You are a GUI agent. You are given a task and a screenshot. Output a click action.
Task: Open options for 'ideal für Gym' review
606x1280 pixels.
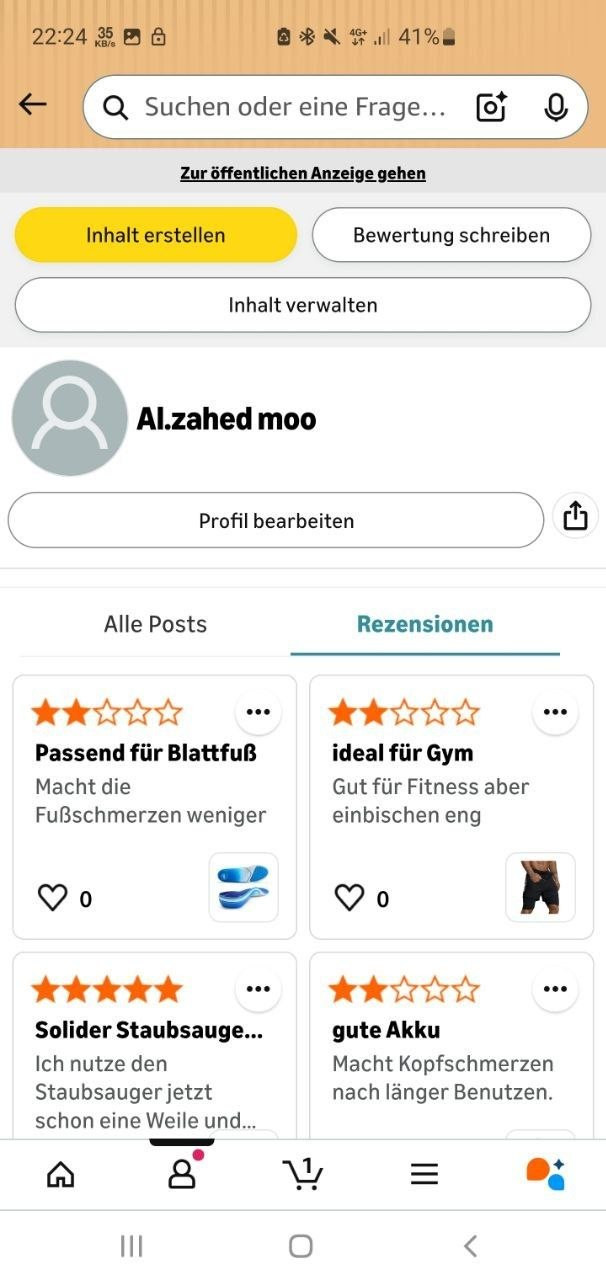point(555,712)
